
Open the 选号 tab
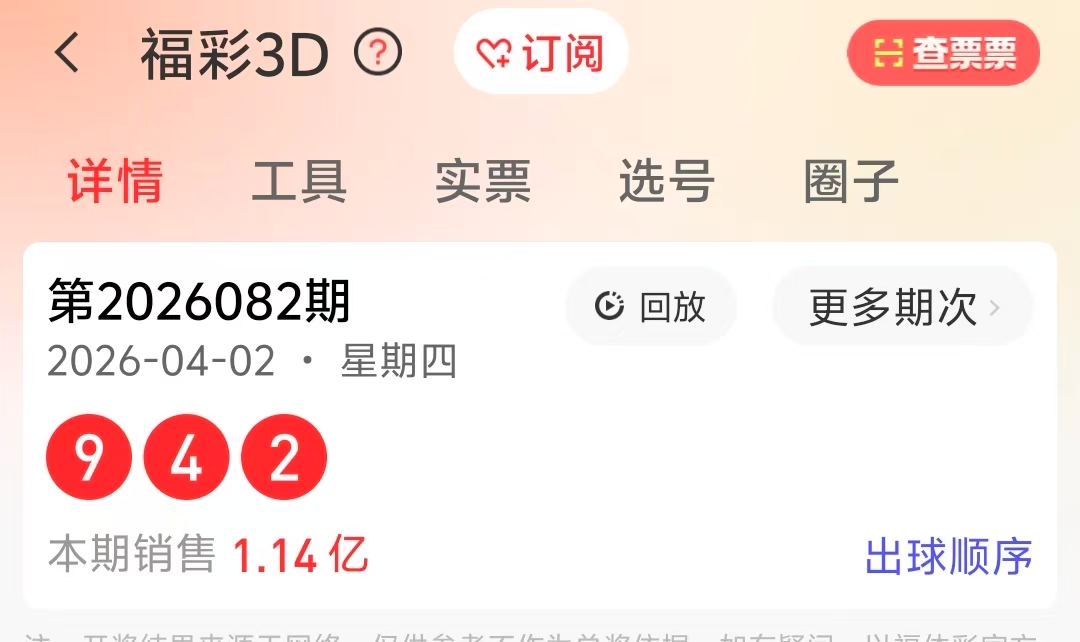[667, 182]
